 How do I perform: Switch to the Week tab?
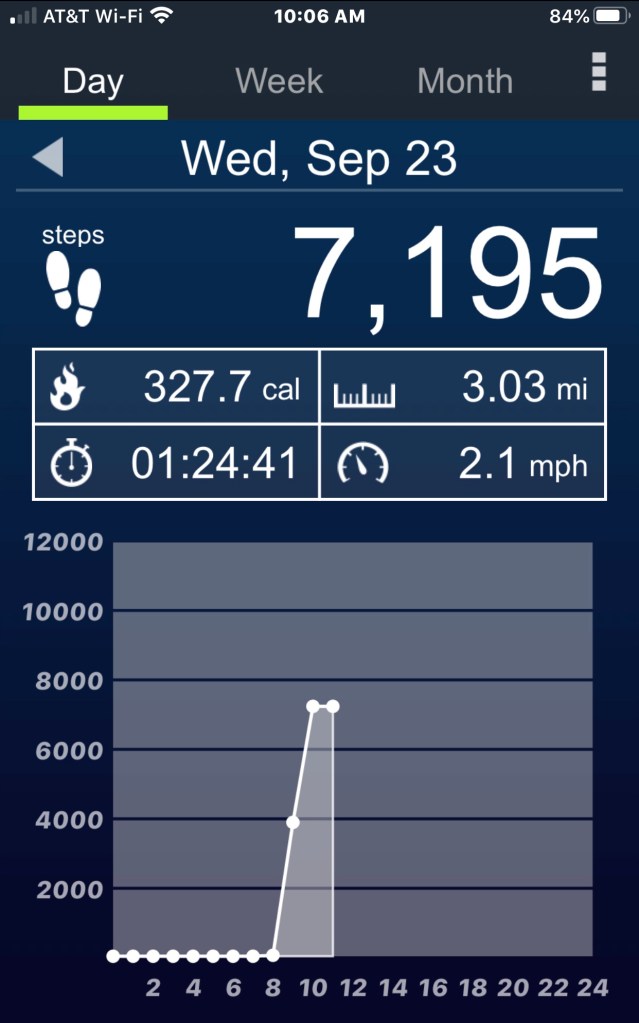pos(279,81)
